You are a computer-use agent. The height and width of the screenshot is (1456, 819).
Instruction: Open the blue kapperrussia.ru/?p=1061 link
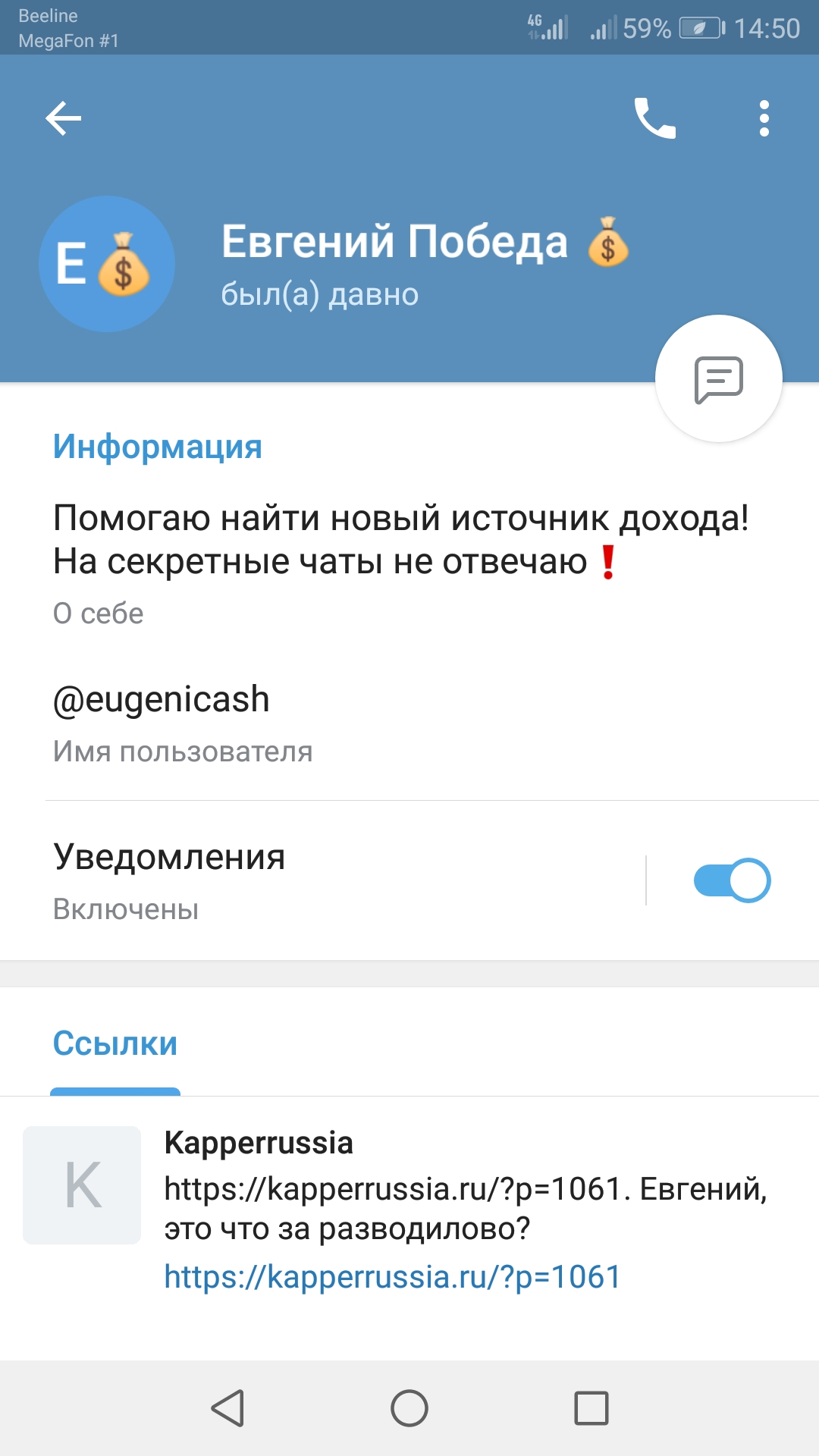[x=392, y=1277]
